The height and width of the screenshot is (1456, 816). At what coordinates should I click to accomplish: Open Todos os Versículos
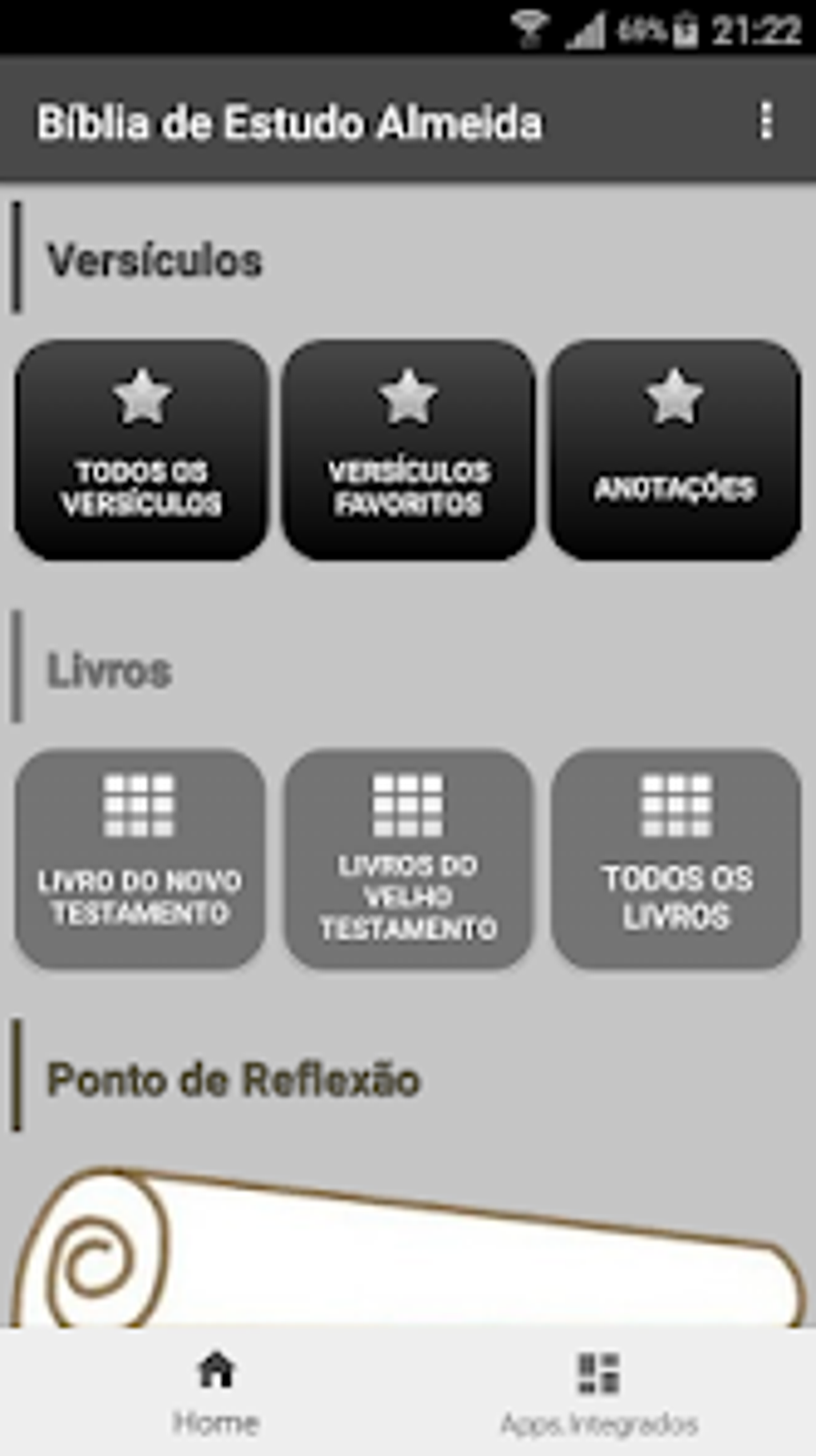click(x=142, y=450)
